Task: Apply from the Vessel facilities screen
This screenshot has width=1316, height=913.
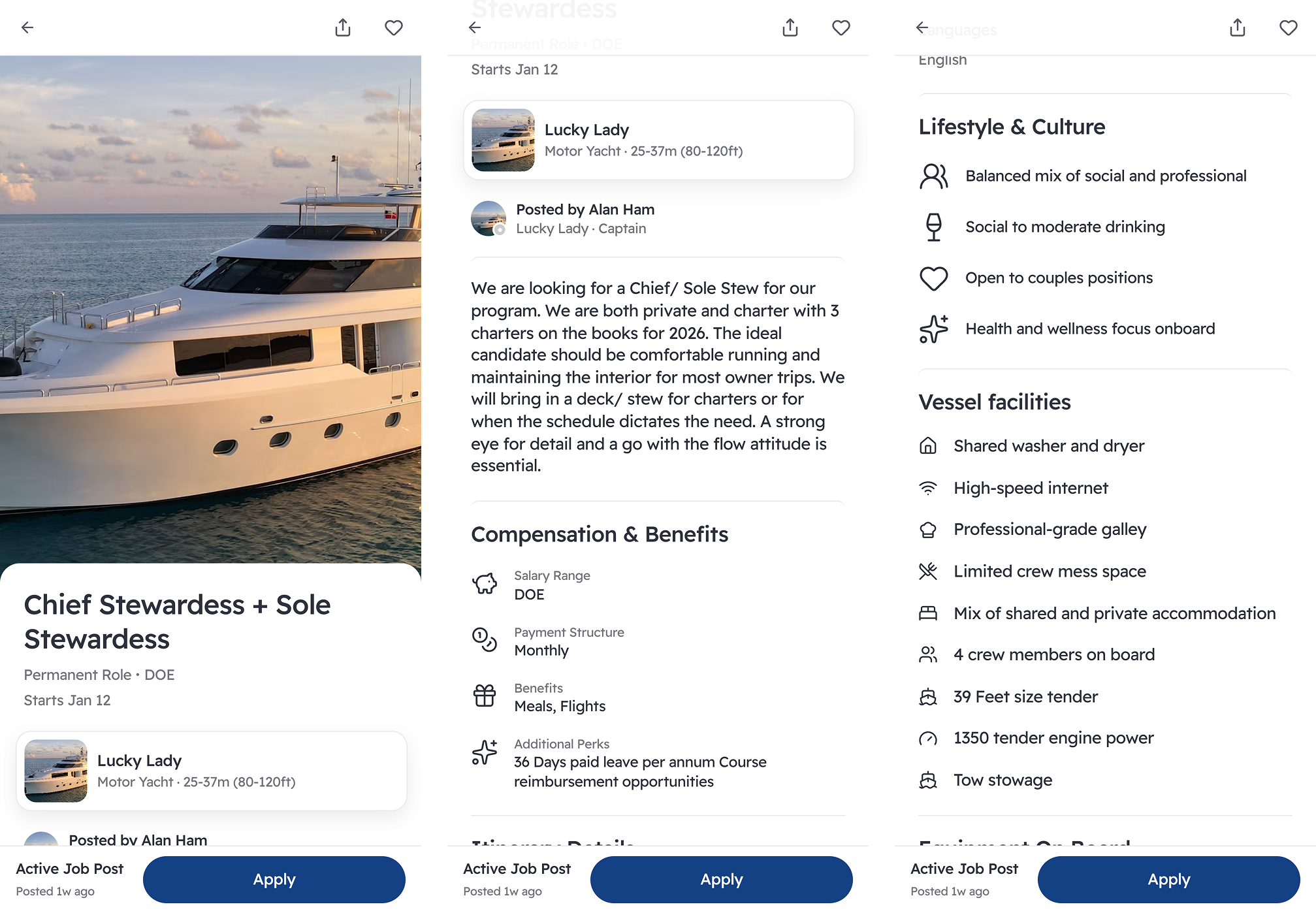Action: (1168, 879)
